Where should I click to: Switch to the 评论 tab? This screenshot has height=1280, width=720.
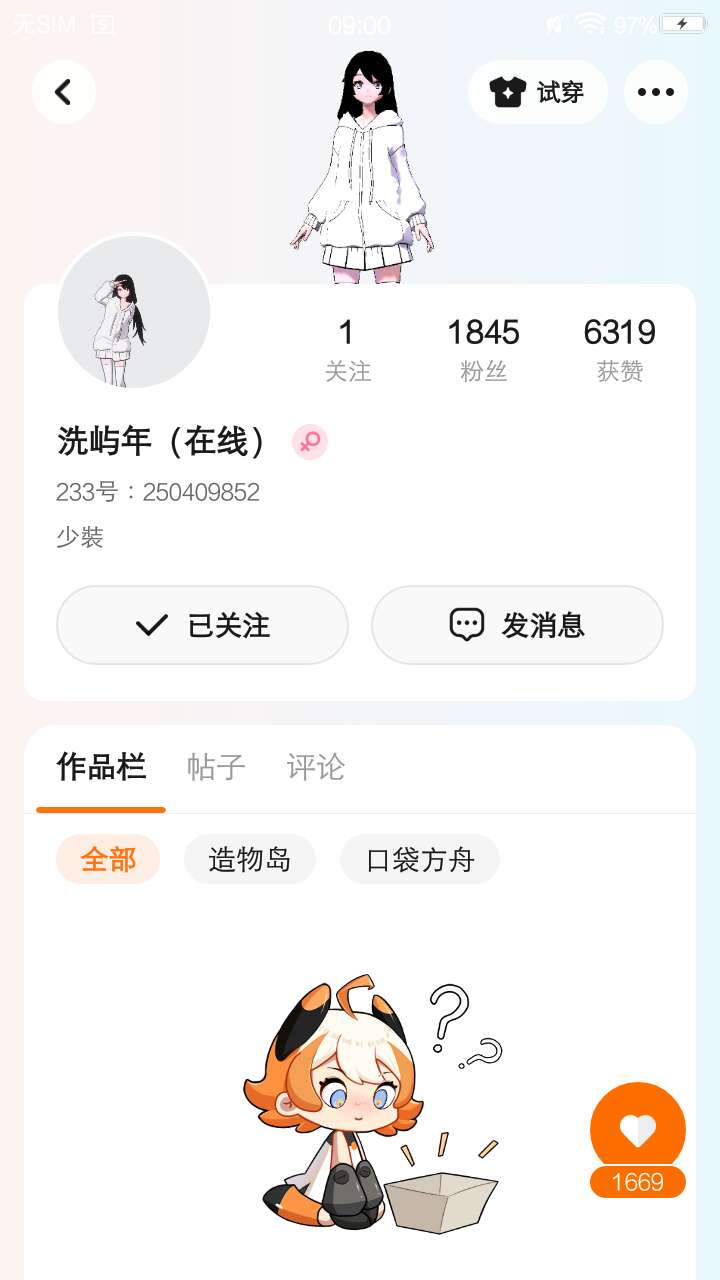316,767
